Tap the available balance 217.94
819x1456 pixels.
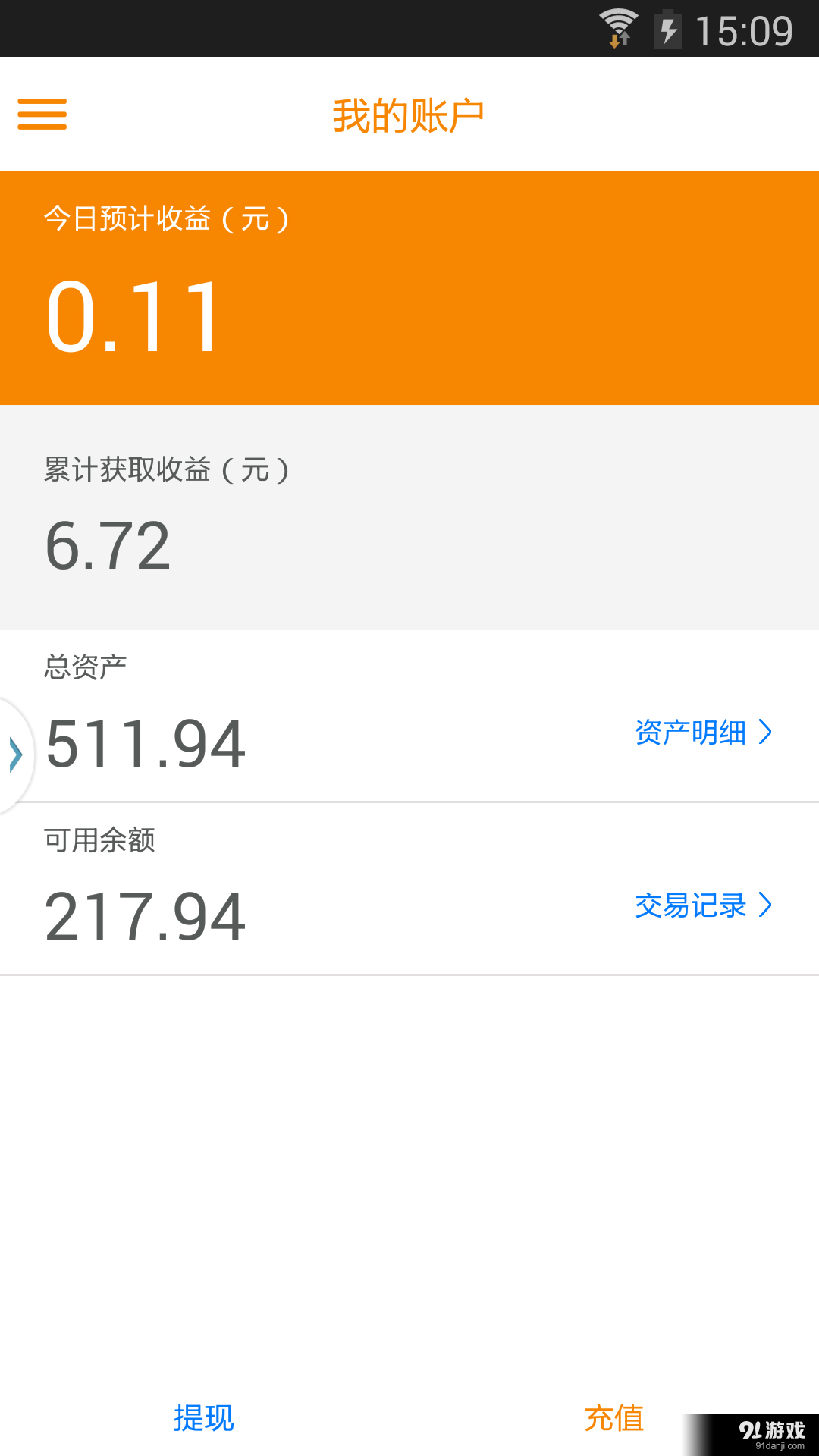coord(144,918)
